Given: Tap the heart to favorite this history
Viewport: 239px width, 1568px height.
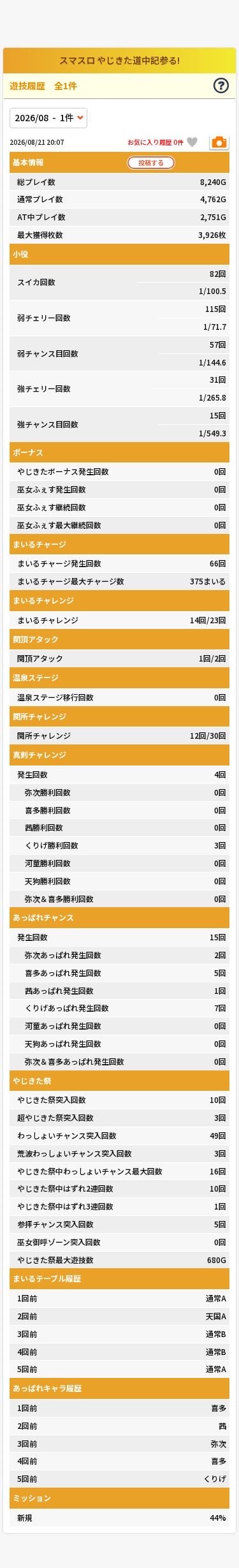Looking at the screenshot, I should [x=192, y=142].
